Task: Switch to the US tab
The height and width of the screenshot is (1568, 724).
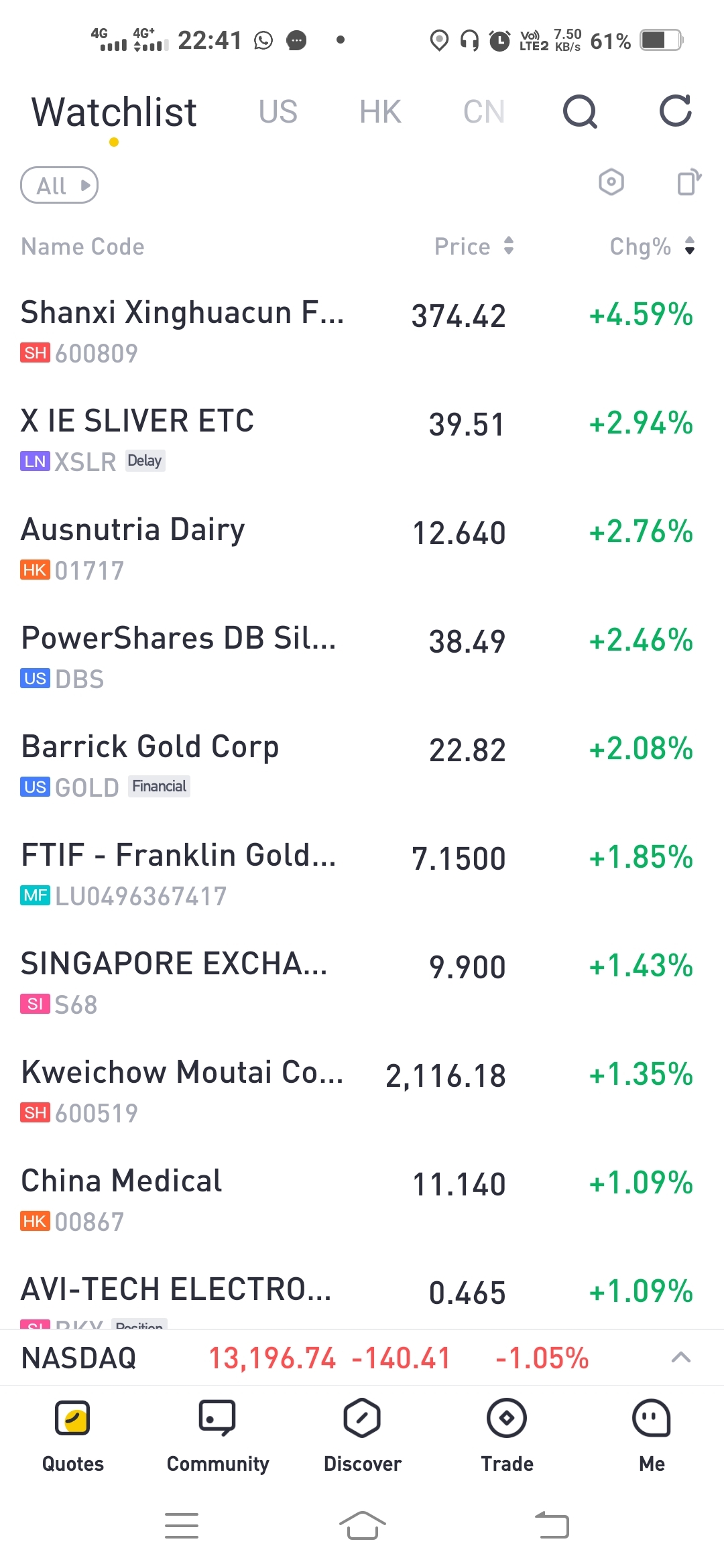Action: [278, 112]
